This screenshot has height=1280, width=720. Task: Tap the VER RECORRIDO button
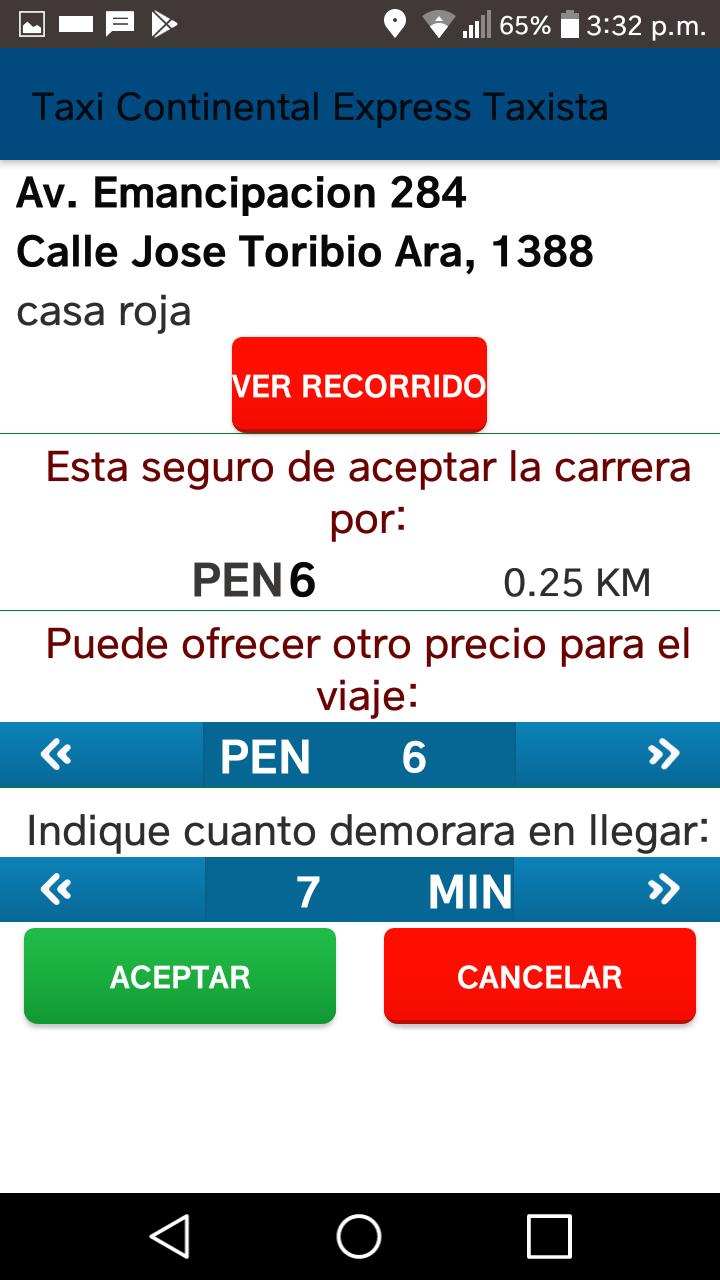(x=359, y=385)
